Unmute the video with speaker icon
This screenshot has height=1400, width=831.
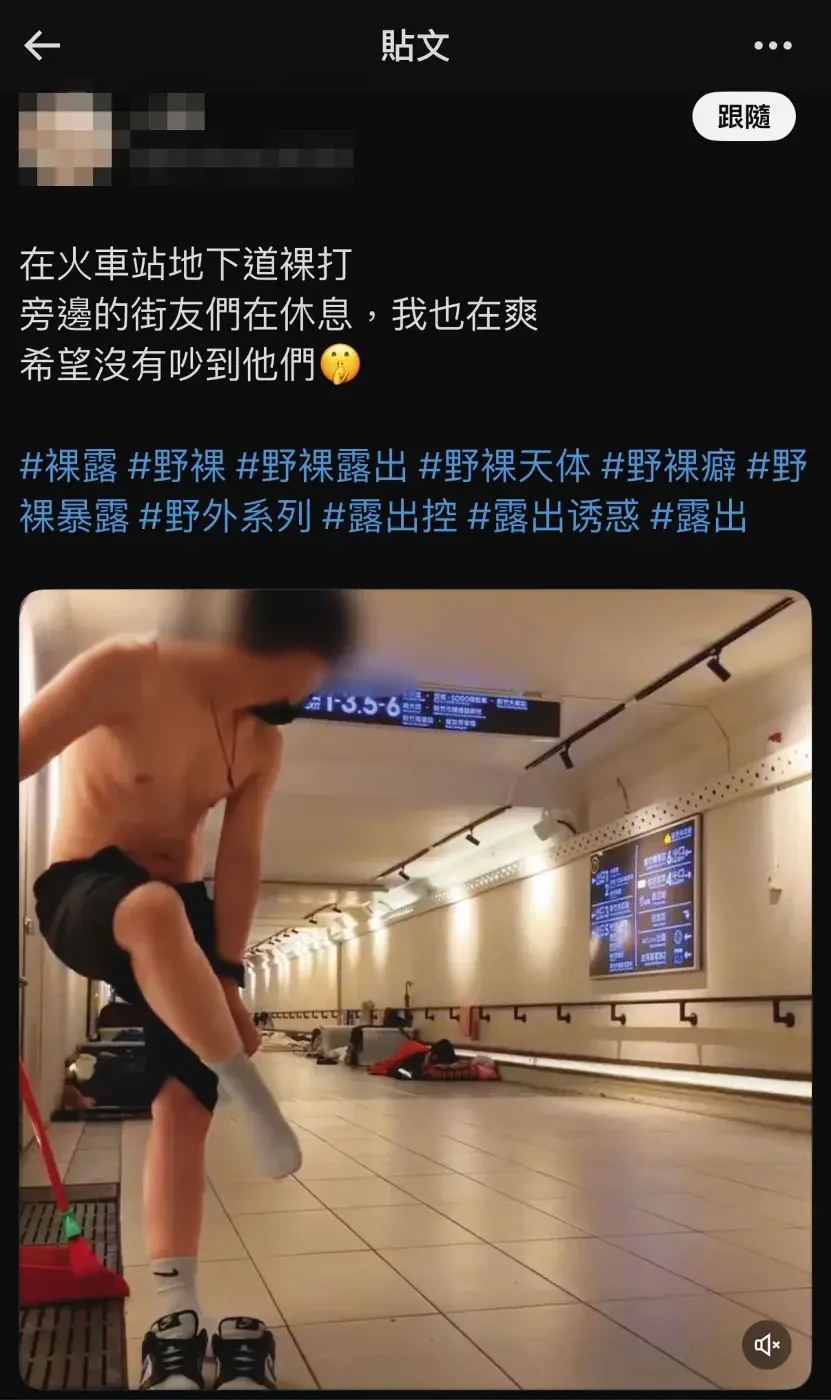coord(767,1345)
